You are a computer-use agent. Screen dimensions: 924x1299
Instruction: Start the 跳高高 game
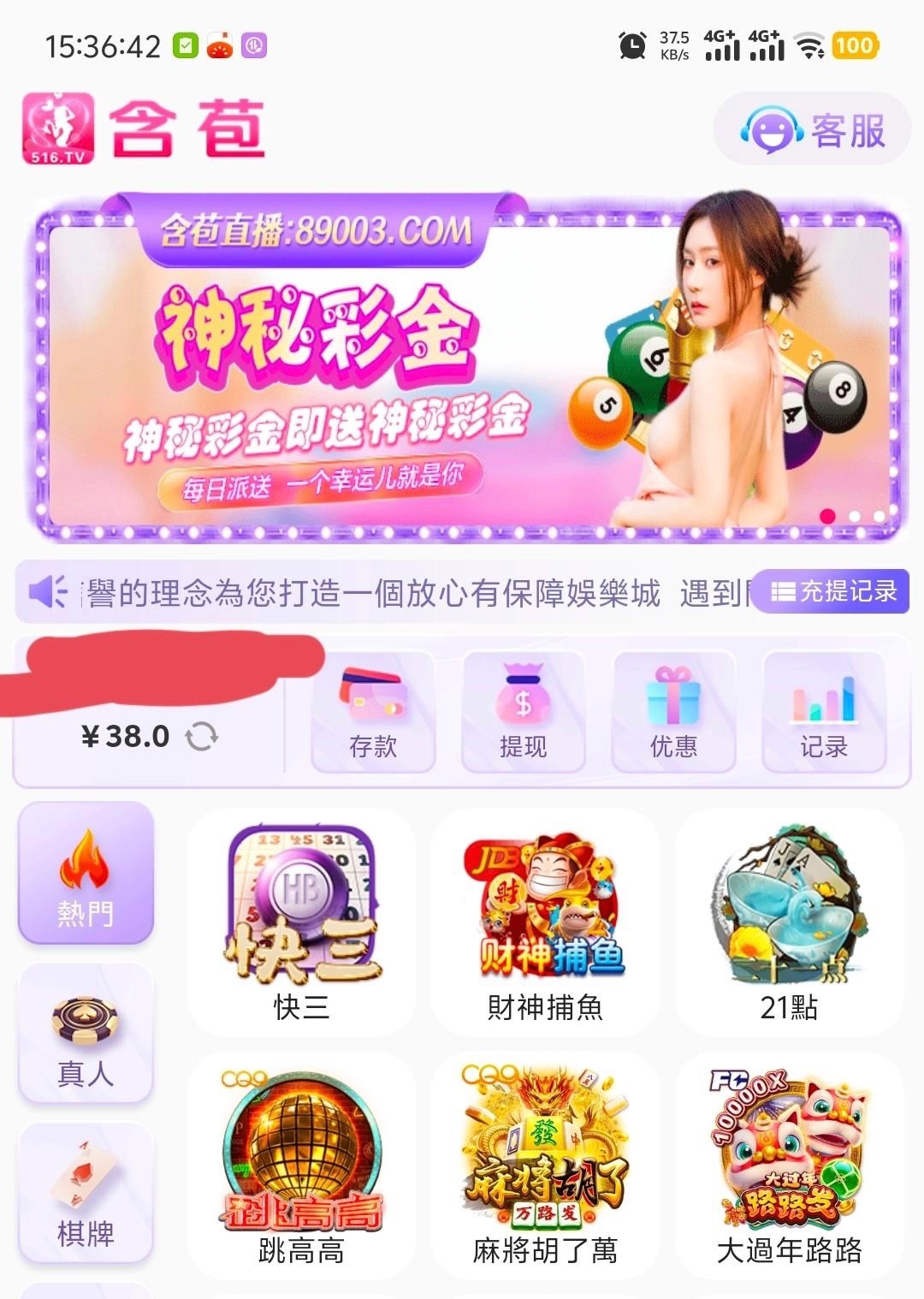pos(301,1166)
